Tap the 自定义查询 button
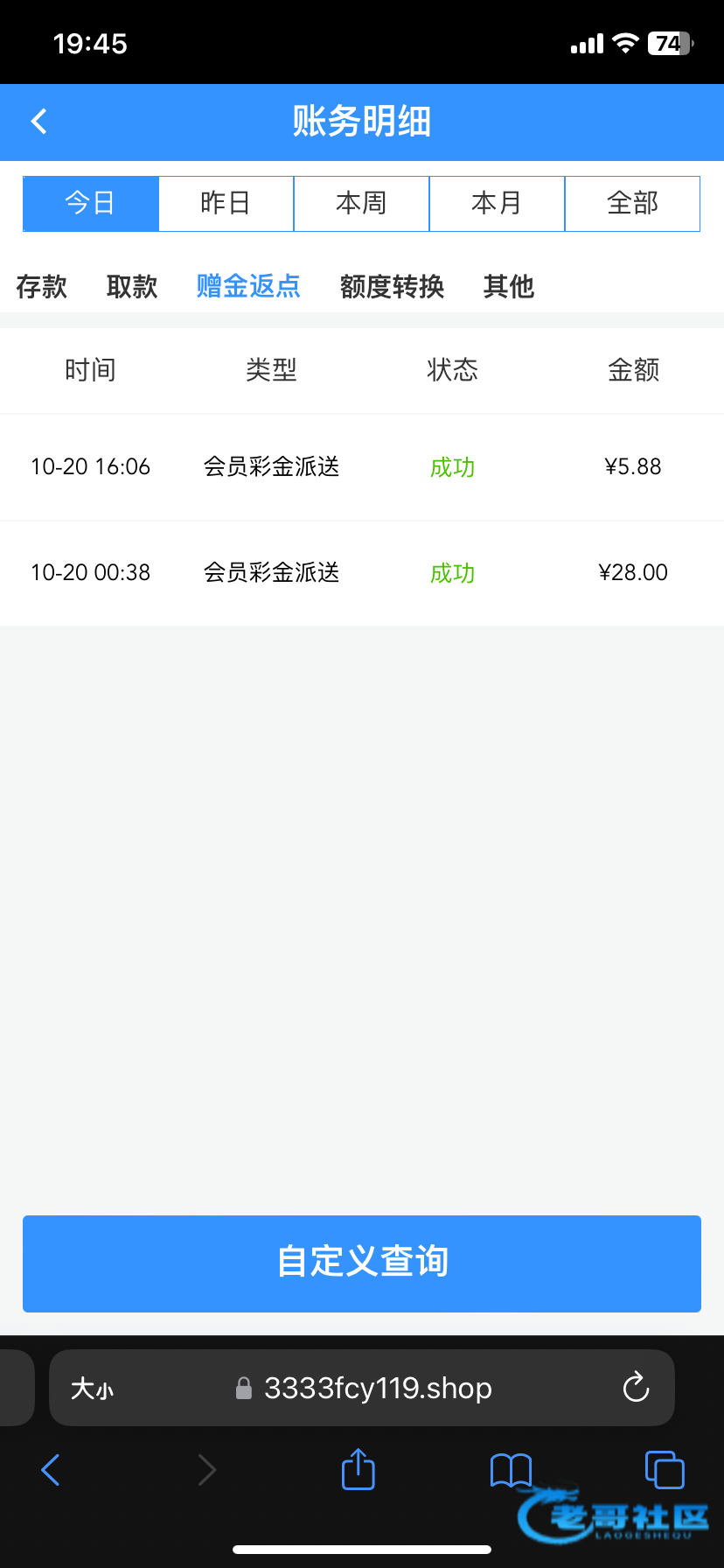 tap(362, 1263)
